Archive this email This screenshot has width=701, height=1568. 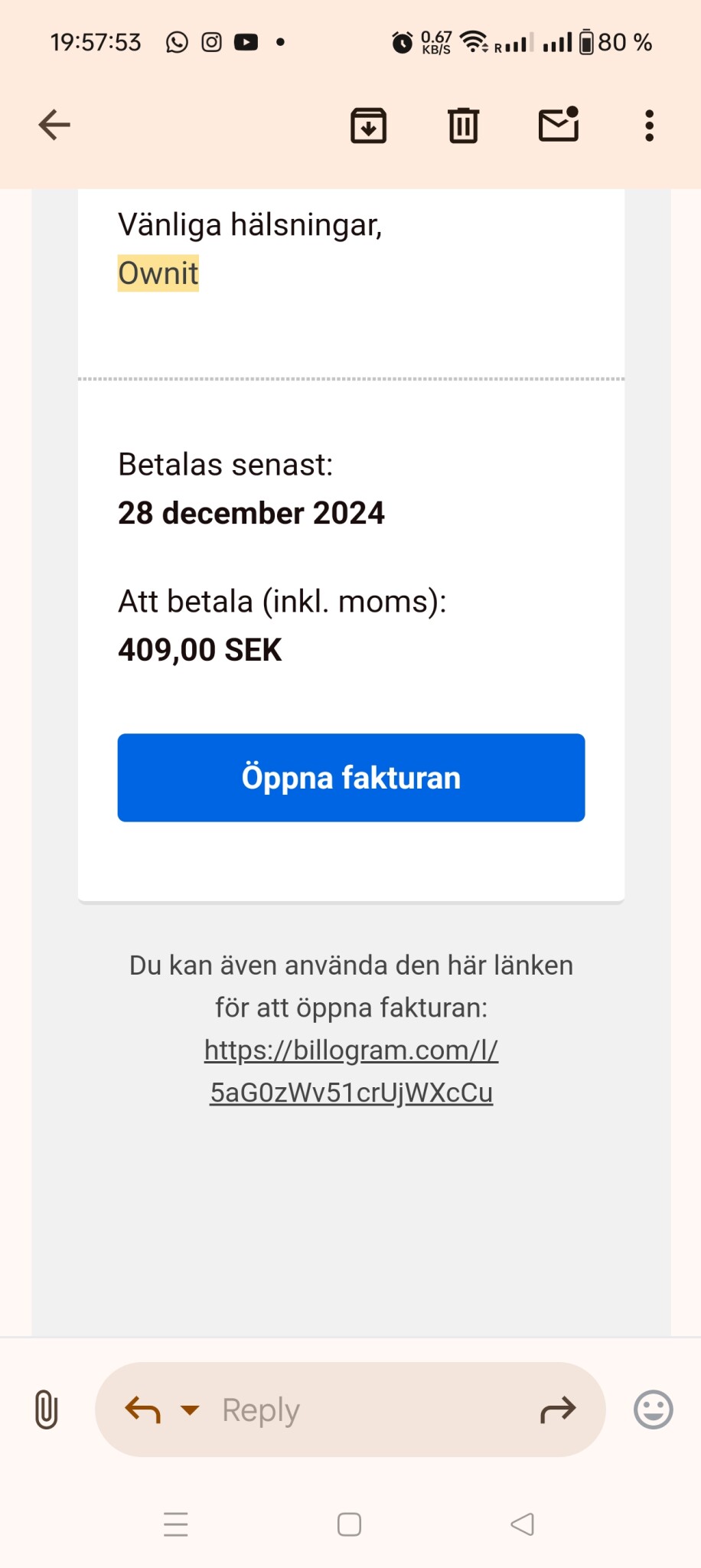click(368, 126)
